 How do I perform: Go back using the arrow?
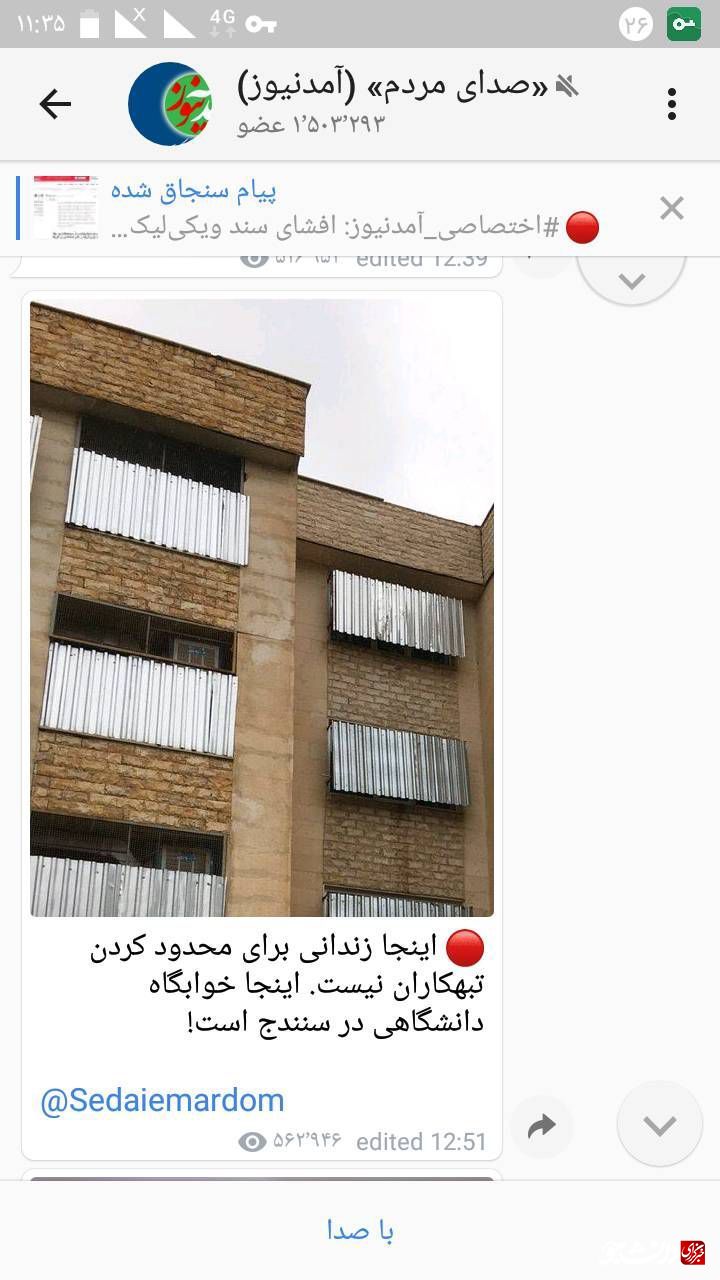[55, 104]
